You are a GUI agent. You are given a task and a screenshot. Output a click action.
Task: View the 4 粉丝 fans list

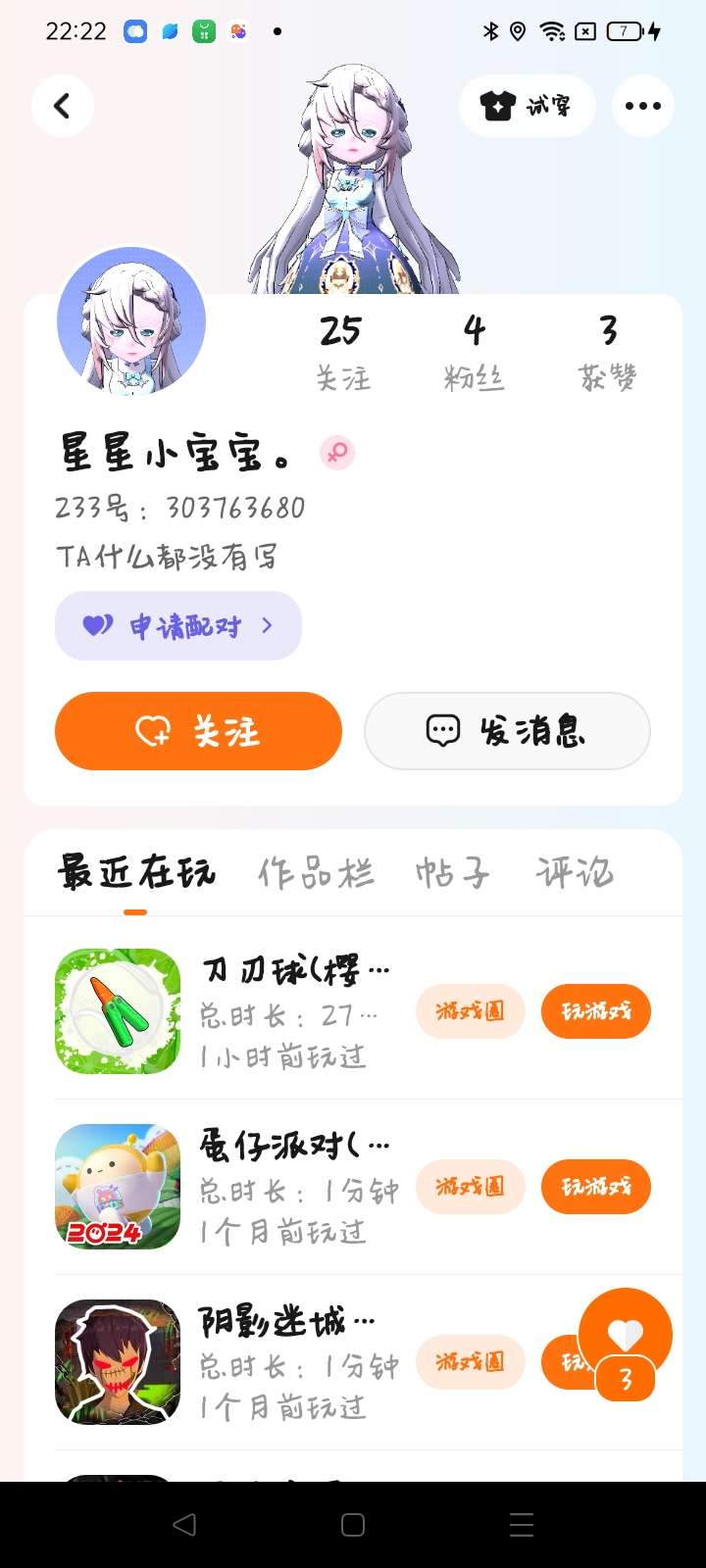(x=475, y=353)
